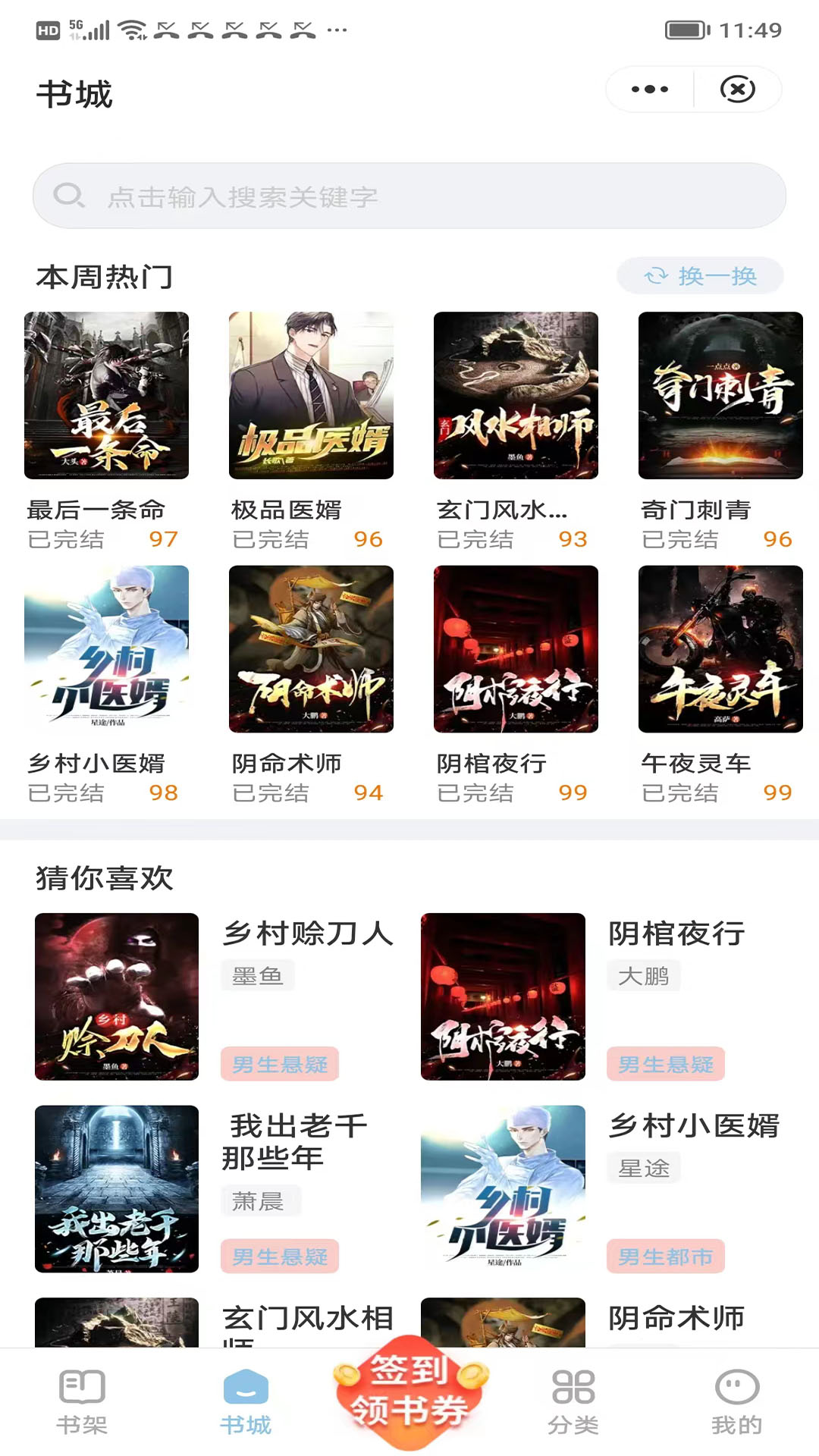This screenshot has height=1456, width=819.
Task: Tap the search magnifier icon
Action: (x=69, y=196)
